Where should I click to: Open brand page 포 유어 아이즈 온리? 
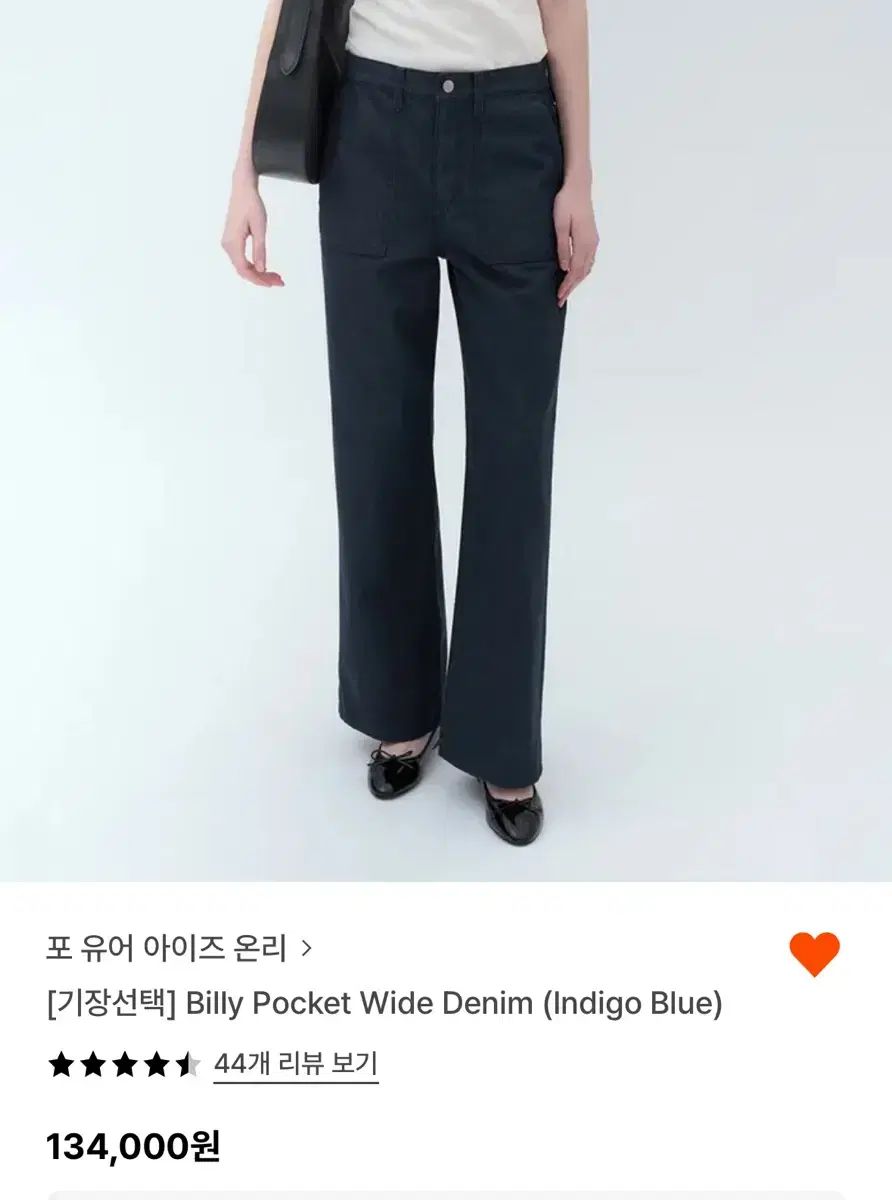pos(178,947)
